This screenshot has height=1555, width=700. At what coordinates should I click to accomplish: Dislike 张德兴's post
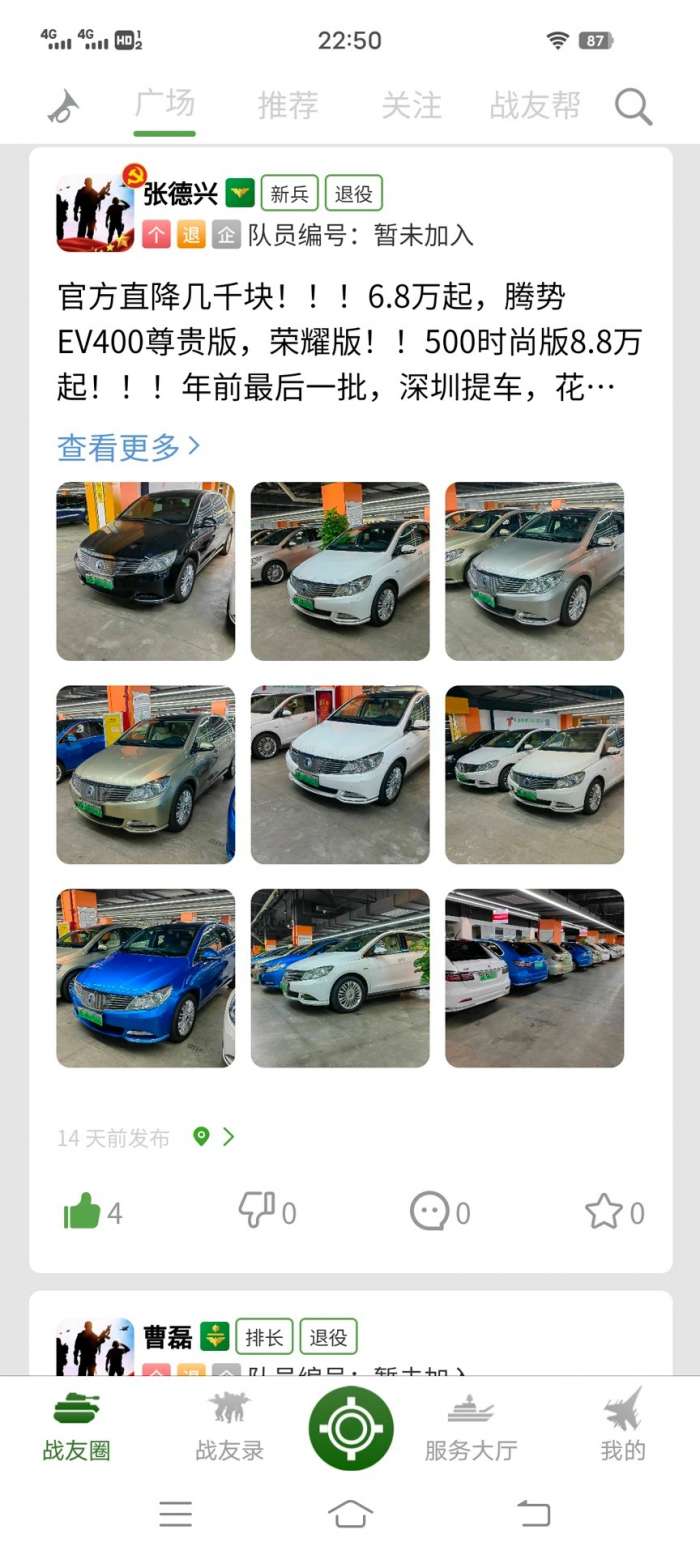256,1211
